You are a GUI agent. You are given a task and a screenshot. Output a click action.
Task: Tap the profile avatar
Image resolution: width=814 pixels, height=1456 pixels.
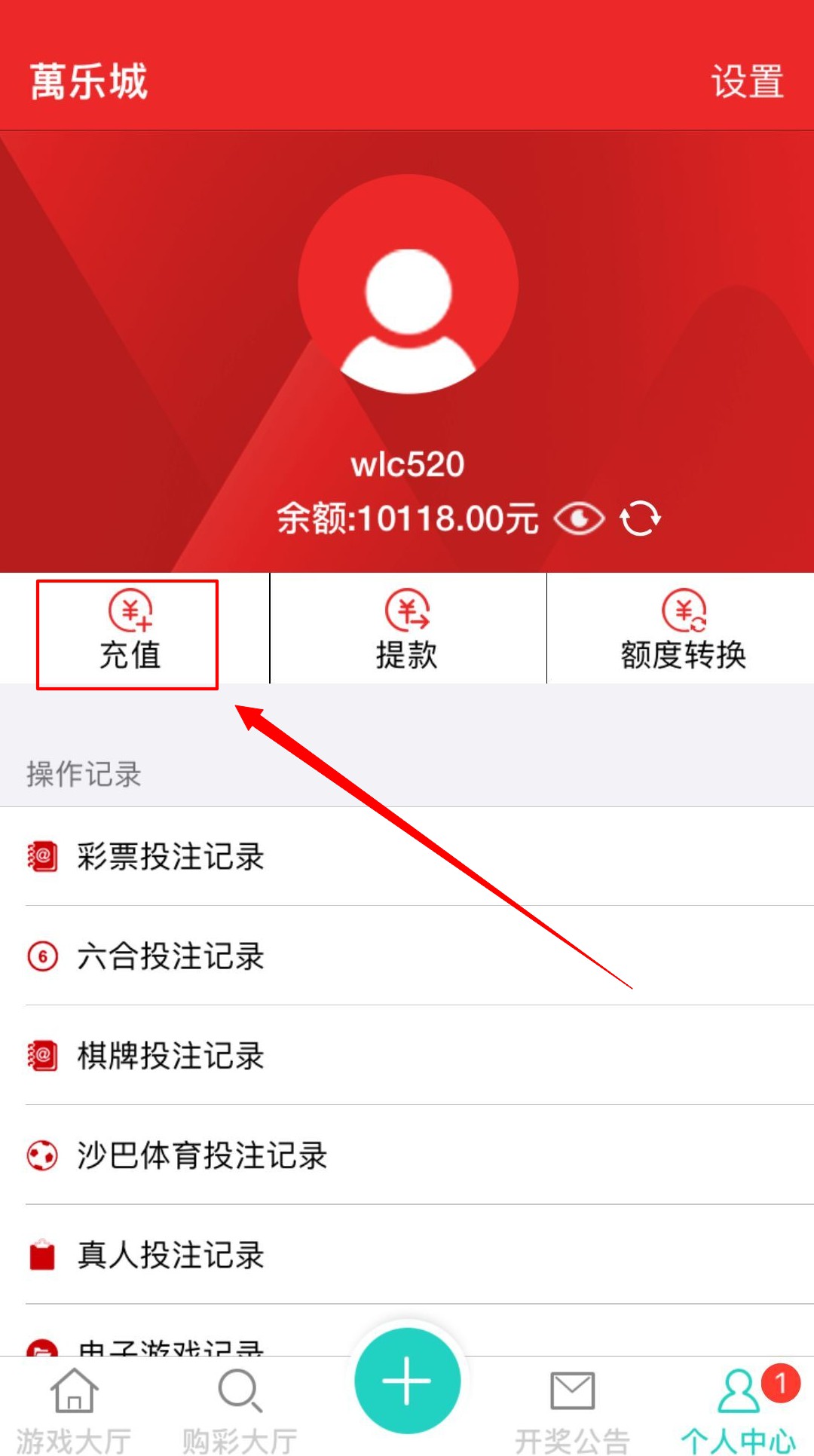(408, 284)
